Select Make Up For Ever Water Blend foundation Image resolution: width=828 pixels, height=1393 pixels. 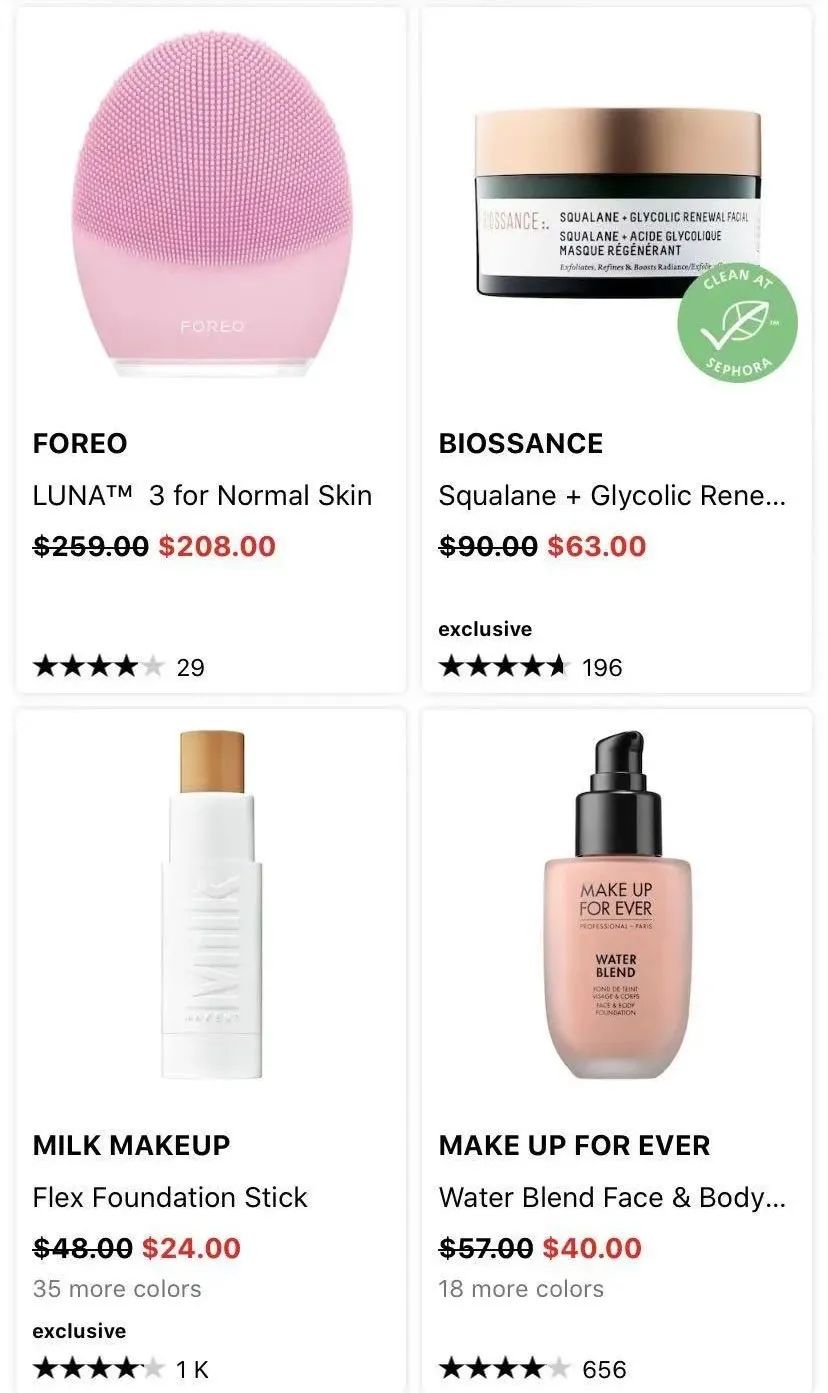point(617,1050)
